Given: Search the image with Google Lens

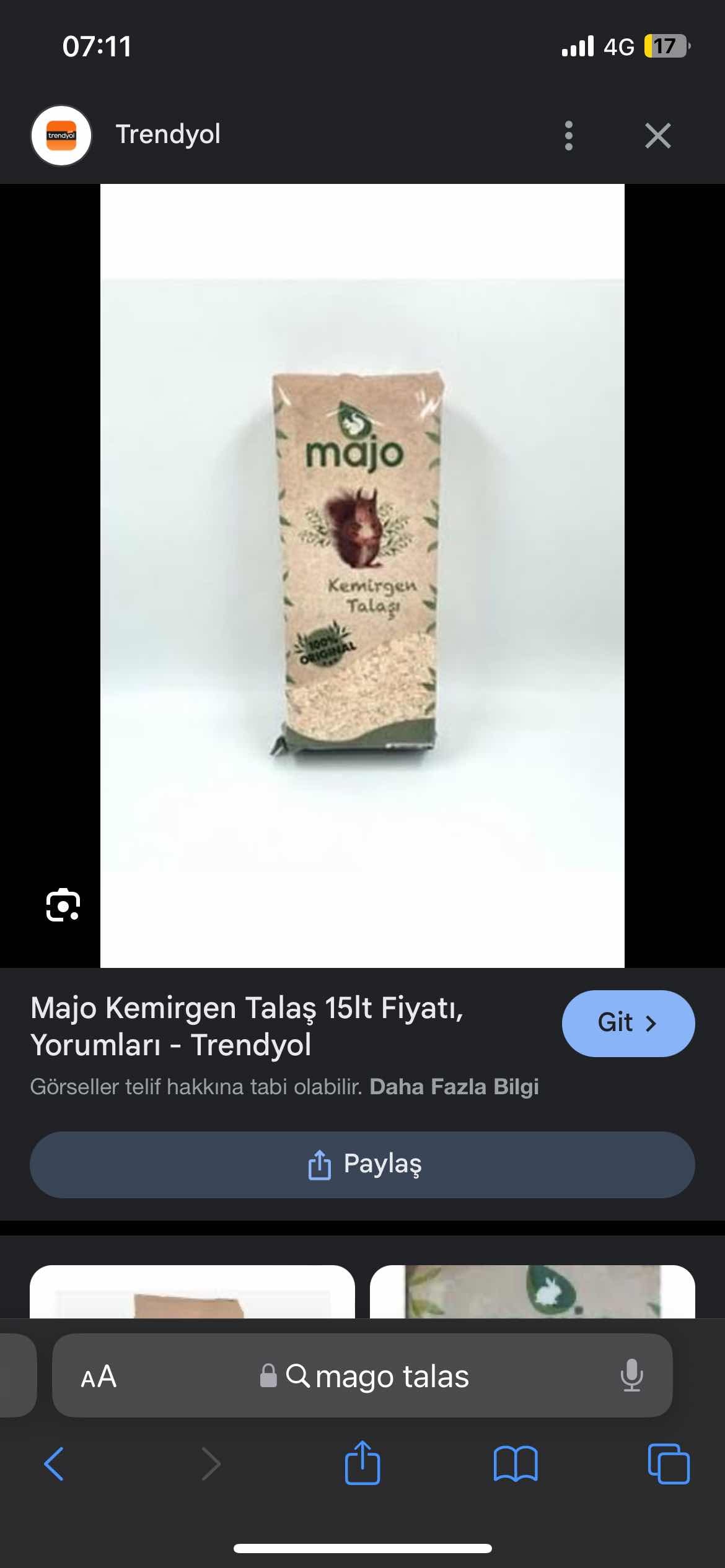Looking at the screenshot, I should [x=63, y=905].
